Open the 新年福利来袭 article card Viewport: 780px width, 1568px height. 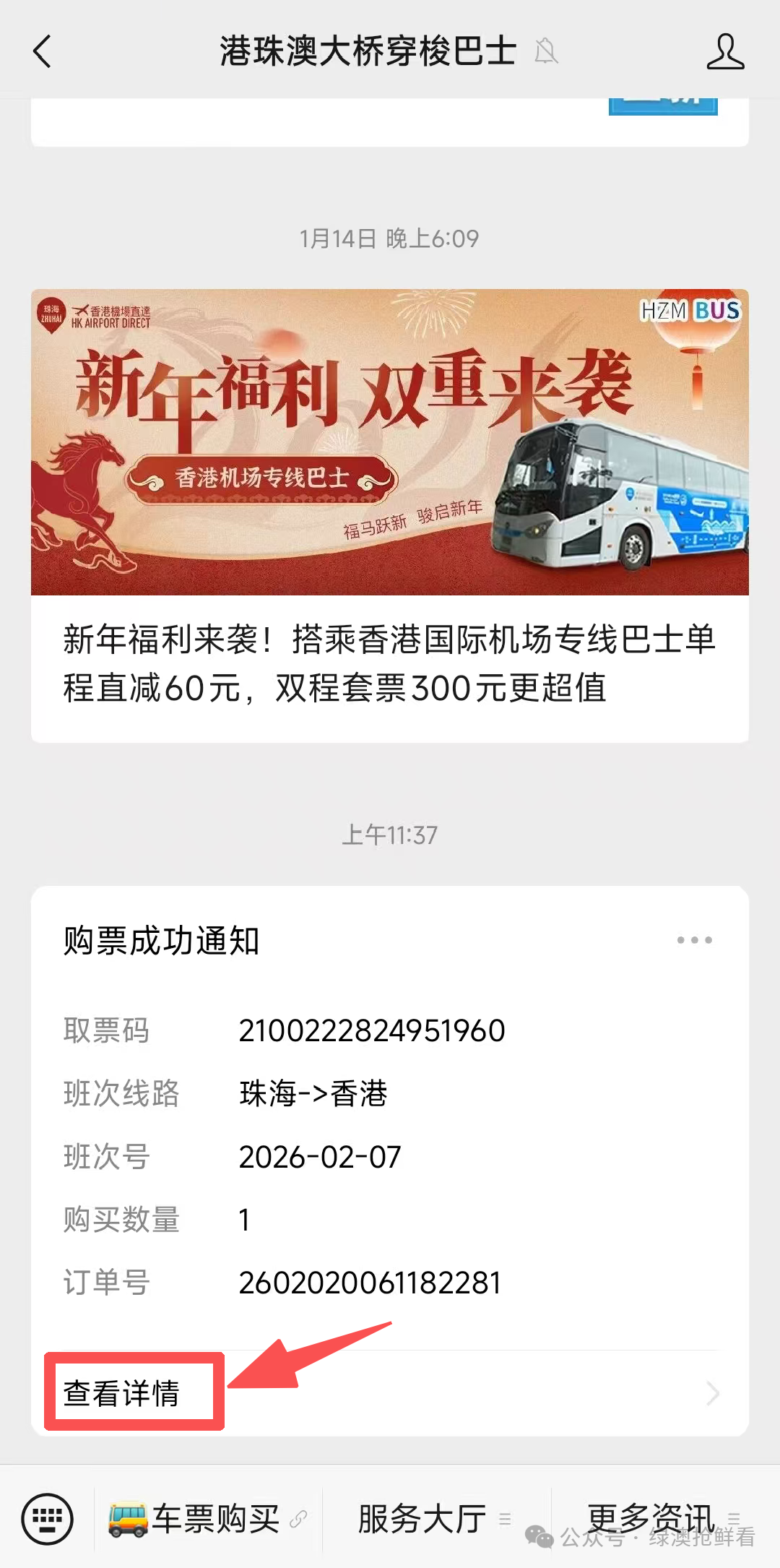389,515
